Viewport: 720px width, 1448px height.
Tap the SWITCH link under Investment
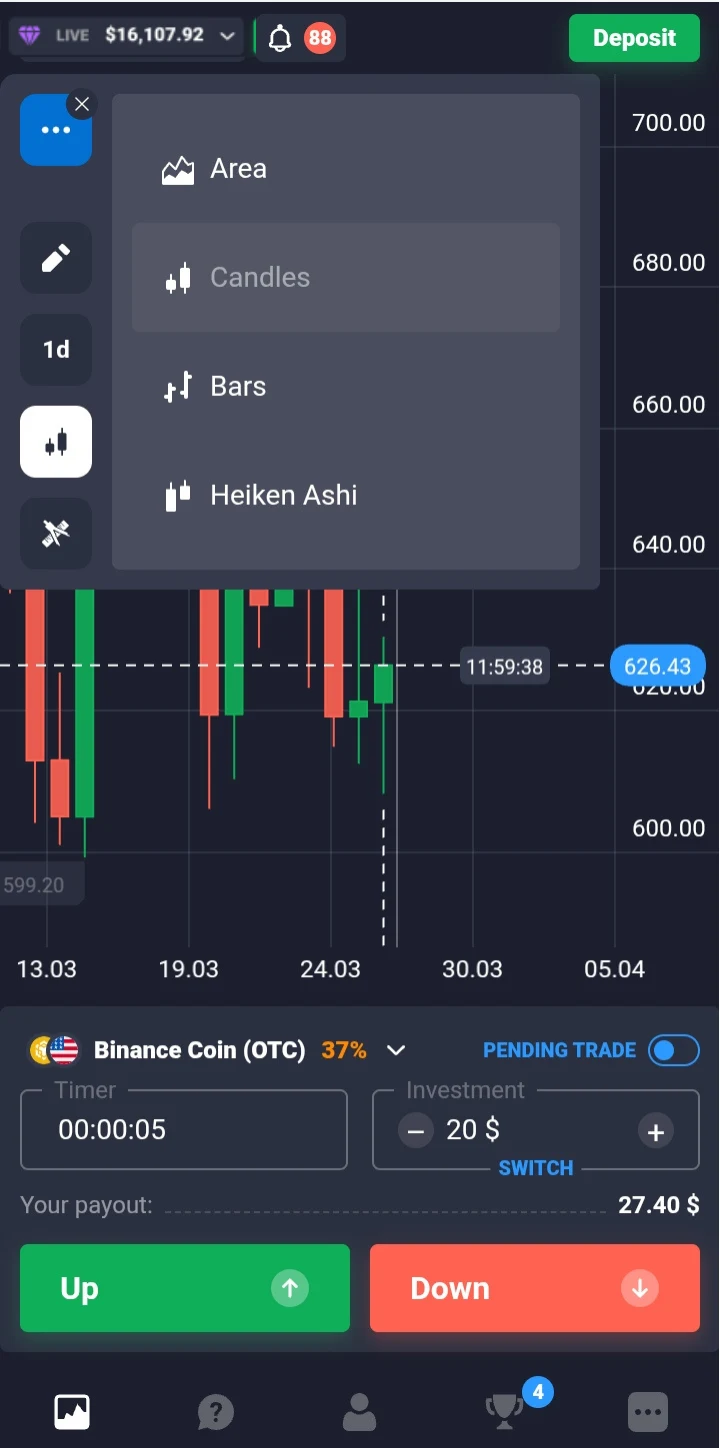[x=536, y=1168]
